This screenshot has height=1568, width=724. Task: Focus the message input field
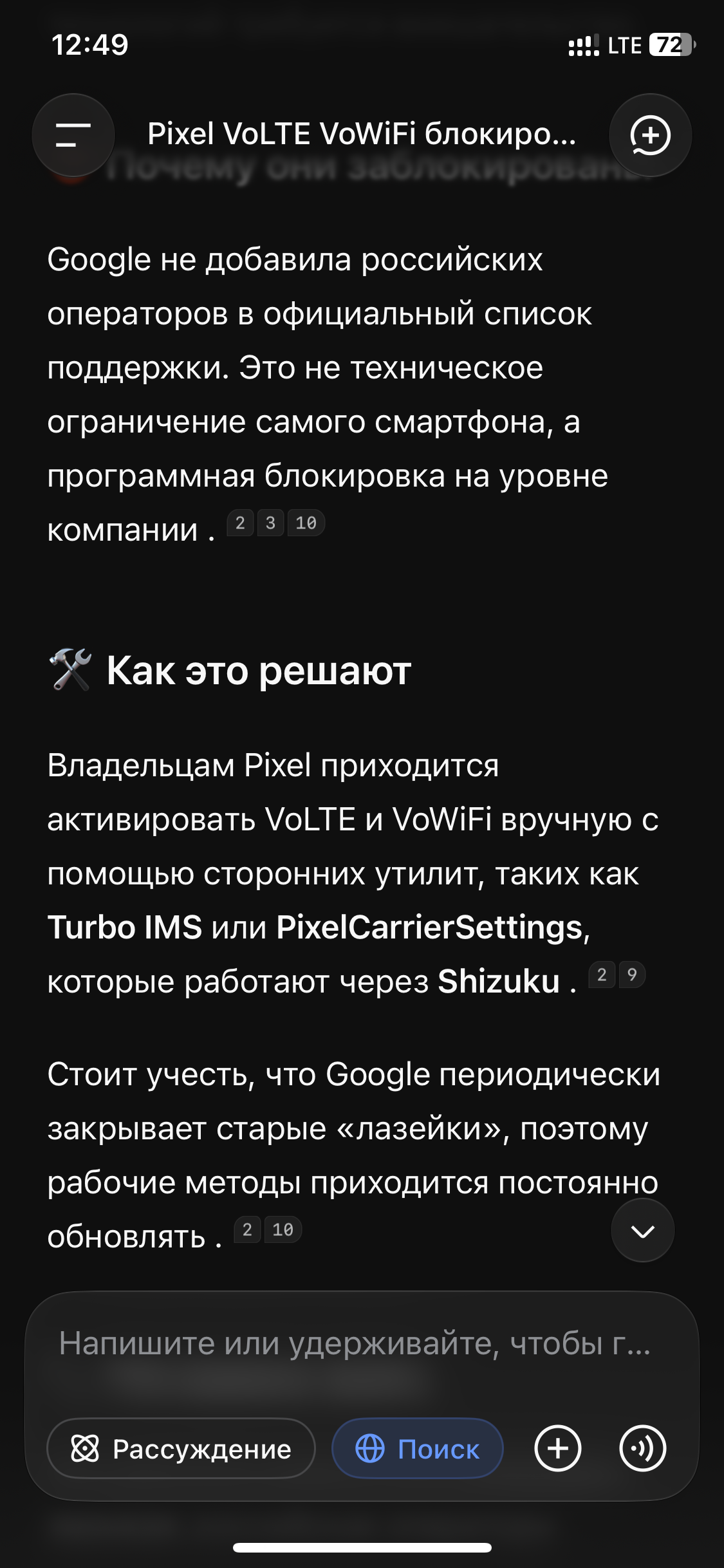[355, 1343]
